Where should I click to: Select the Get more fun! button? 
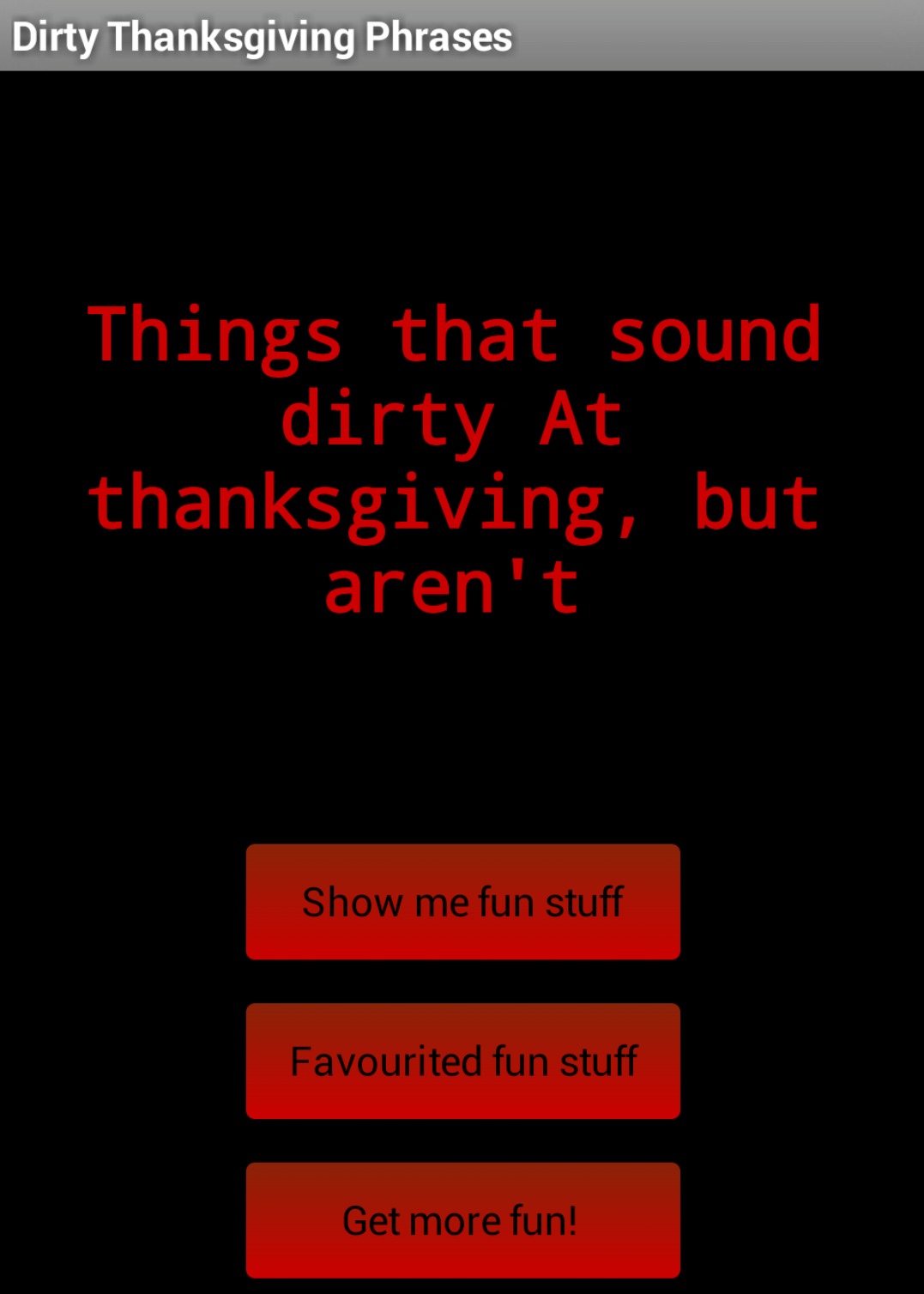click(462, 1220)
